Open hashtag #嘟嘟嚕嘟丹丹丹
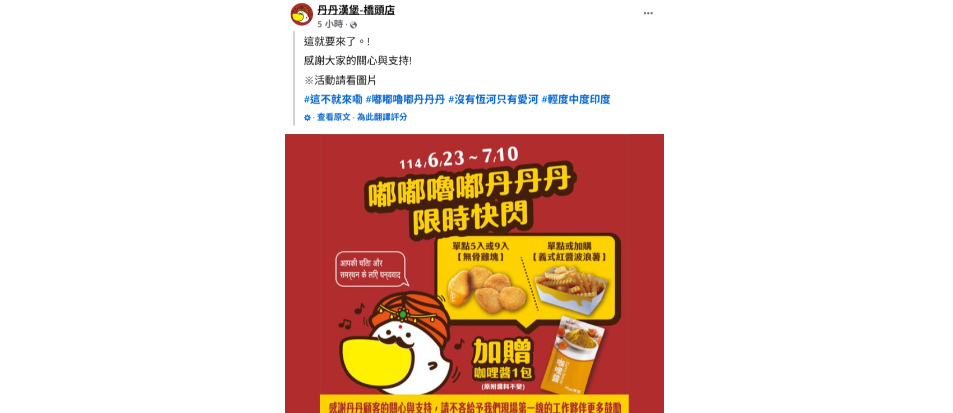This screenshot has width=953, height=413. 405,99
